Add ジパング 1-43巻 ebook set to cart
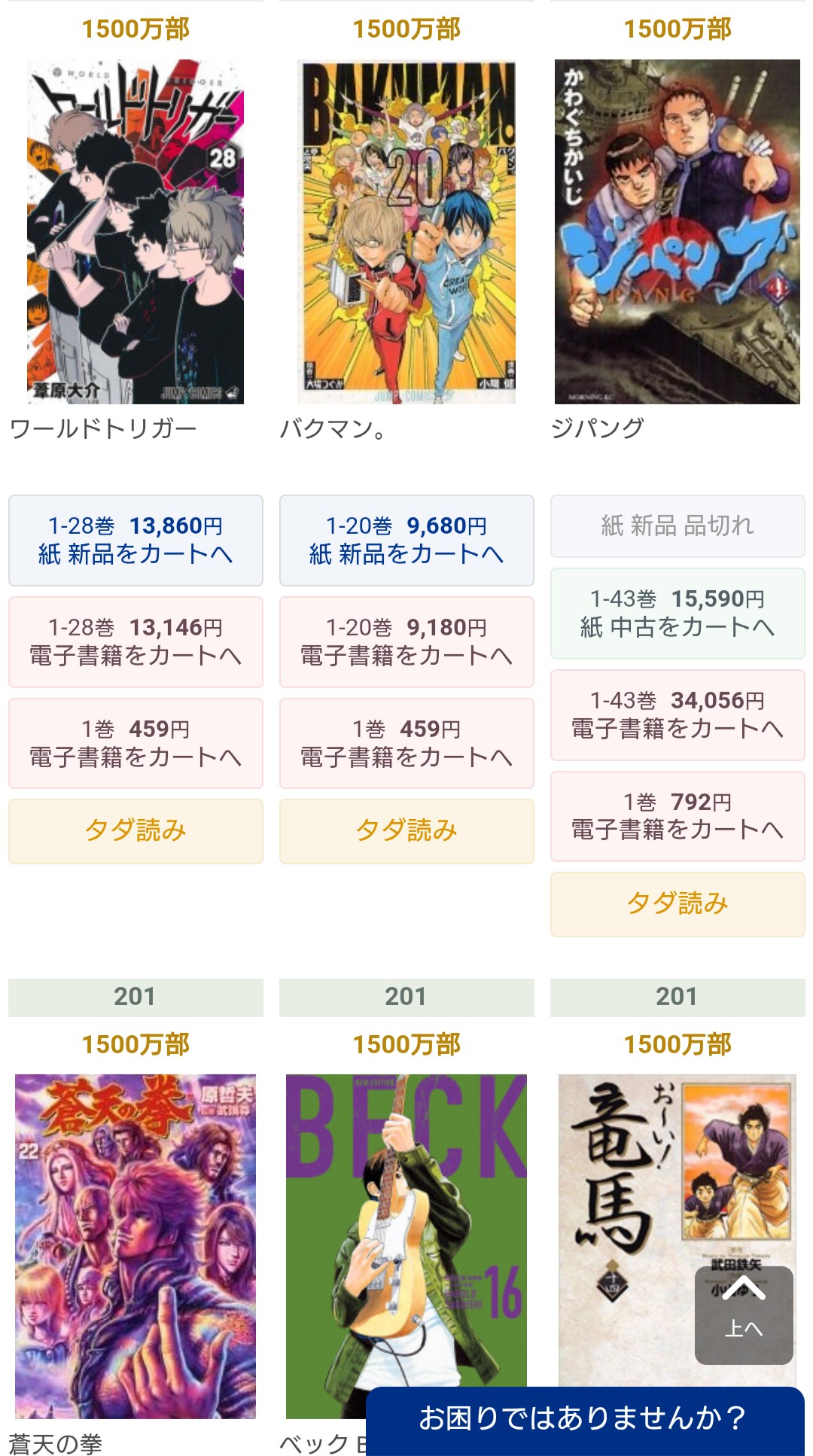813x1456 pixels. click(x=677, y=714)
